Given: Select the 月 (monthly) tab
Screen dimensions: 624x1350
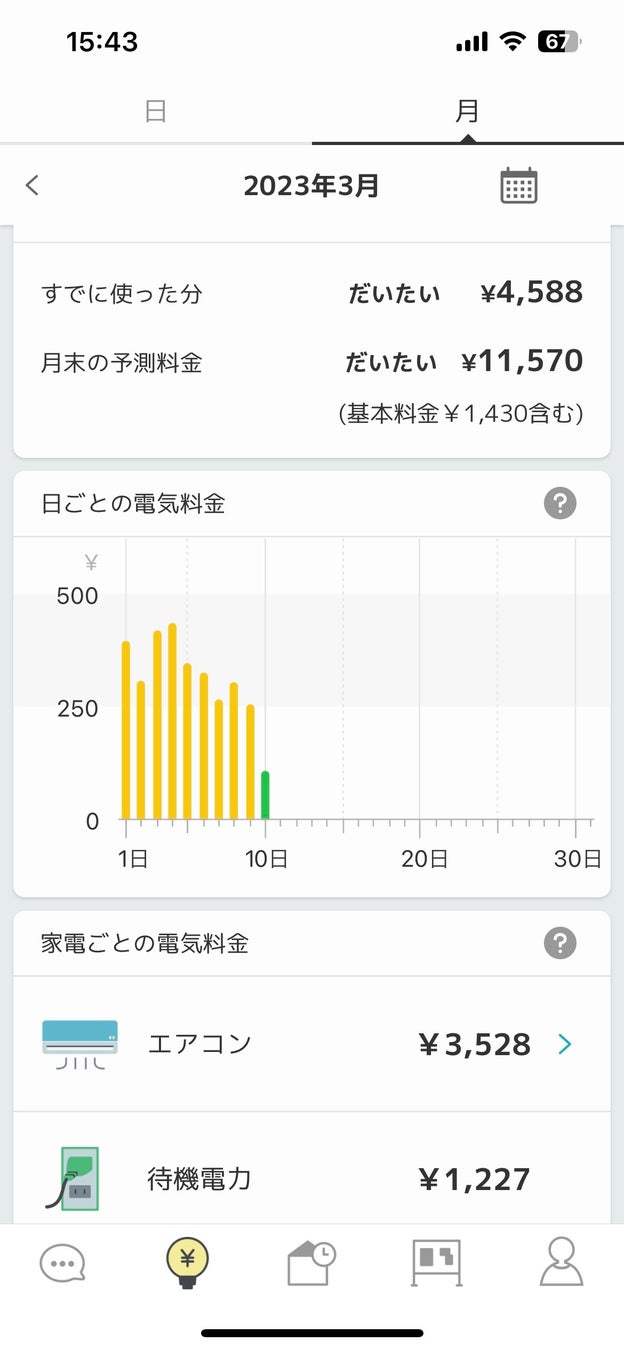Looking at the screenshot, I should click(x=467, y=111).
